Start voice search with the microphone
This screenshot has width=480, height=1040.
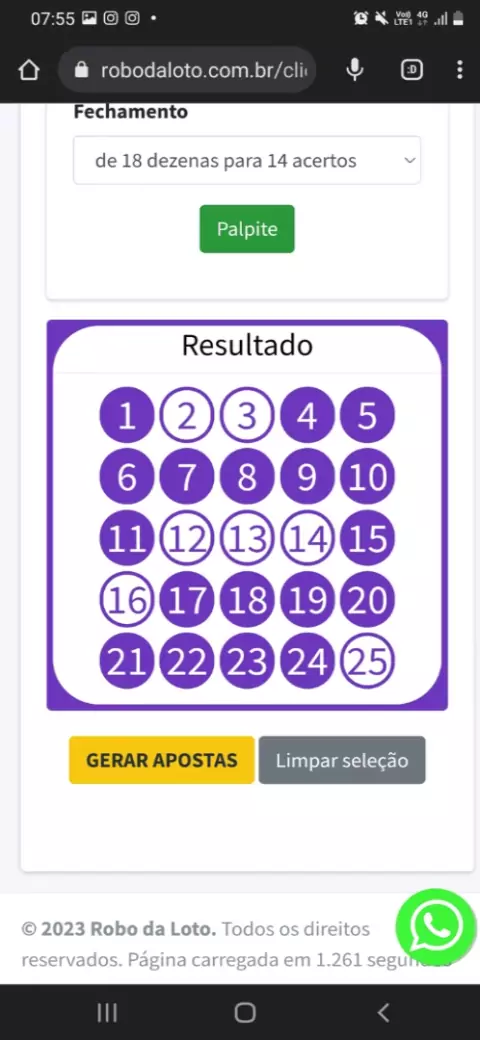click(355, 70)
